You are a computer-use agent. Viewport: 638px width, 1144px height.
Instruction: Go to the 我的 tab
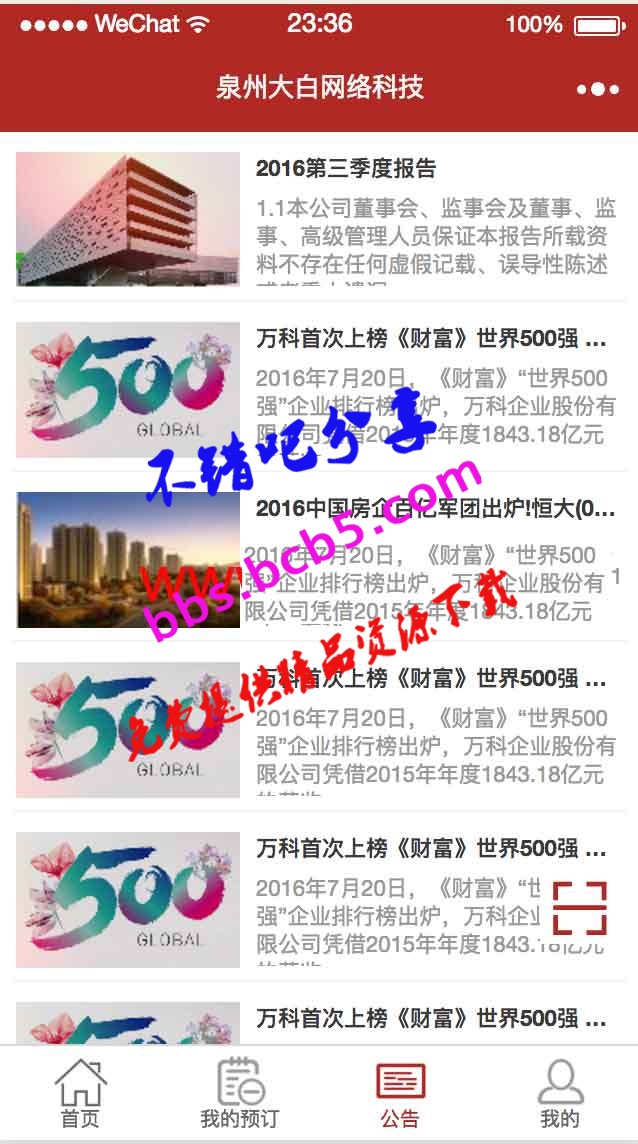coord(559,1094)
